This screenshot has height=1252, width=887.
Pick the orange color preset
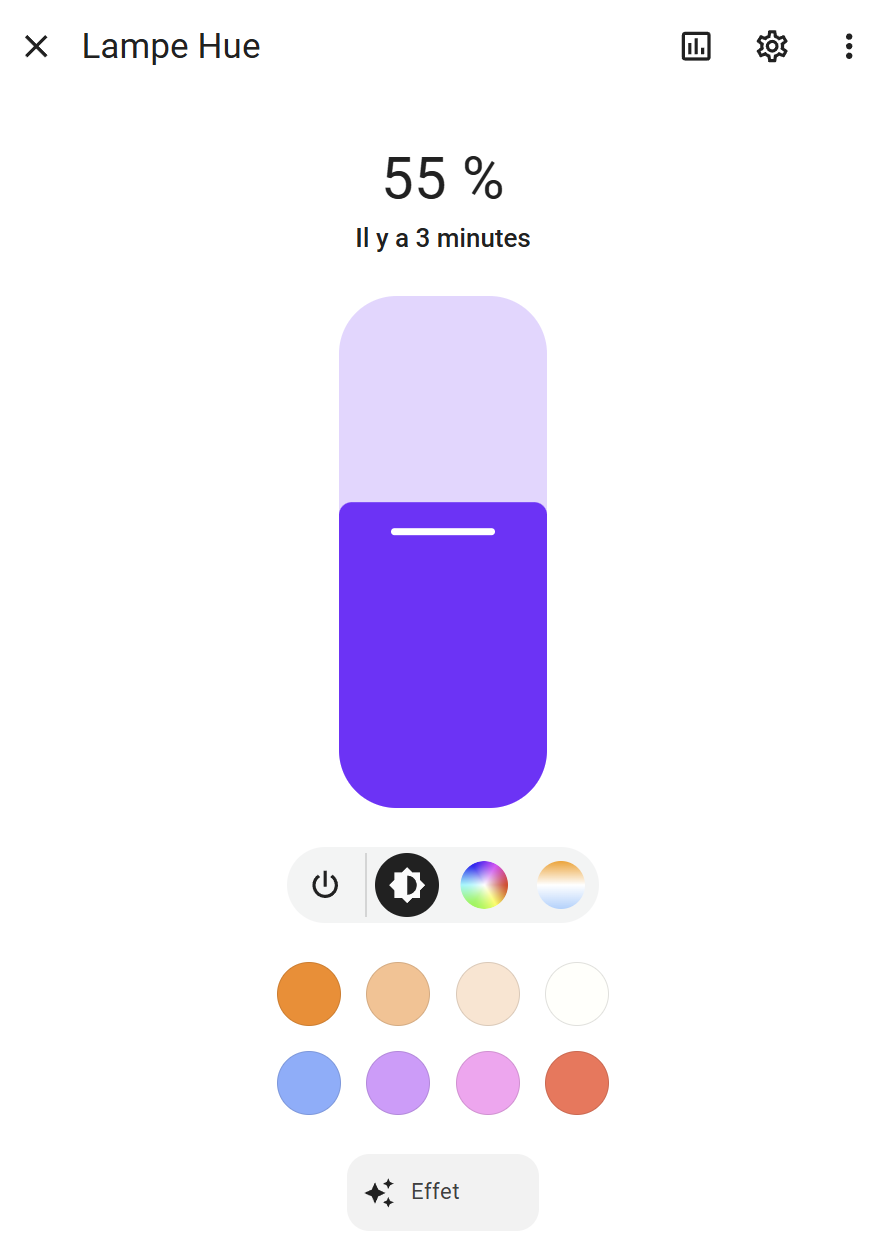point(309,994)
